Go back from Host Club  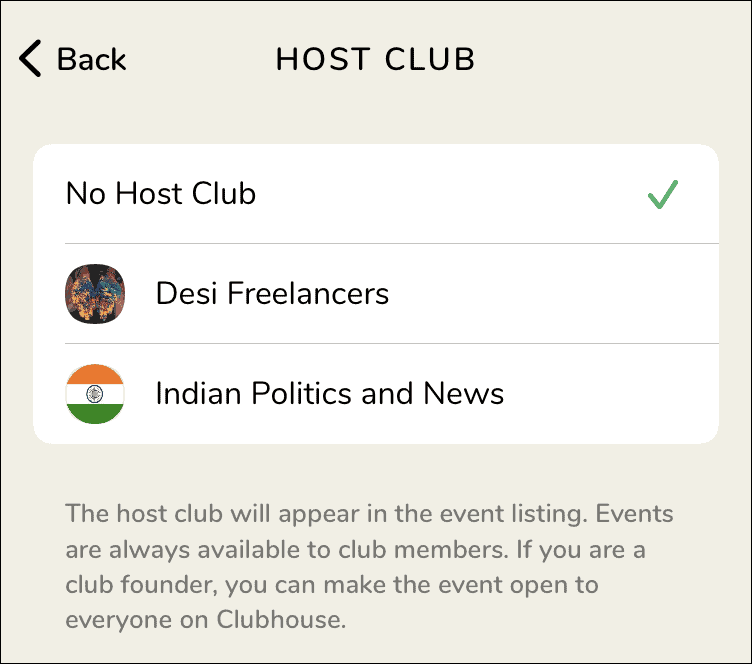73,59
